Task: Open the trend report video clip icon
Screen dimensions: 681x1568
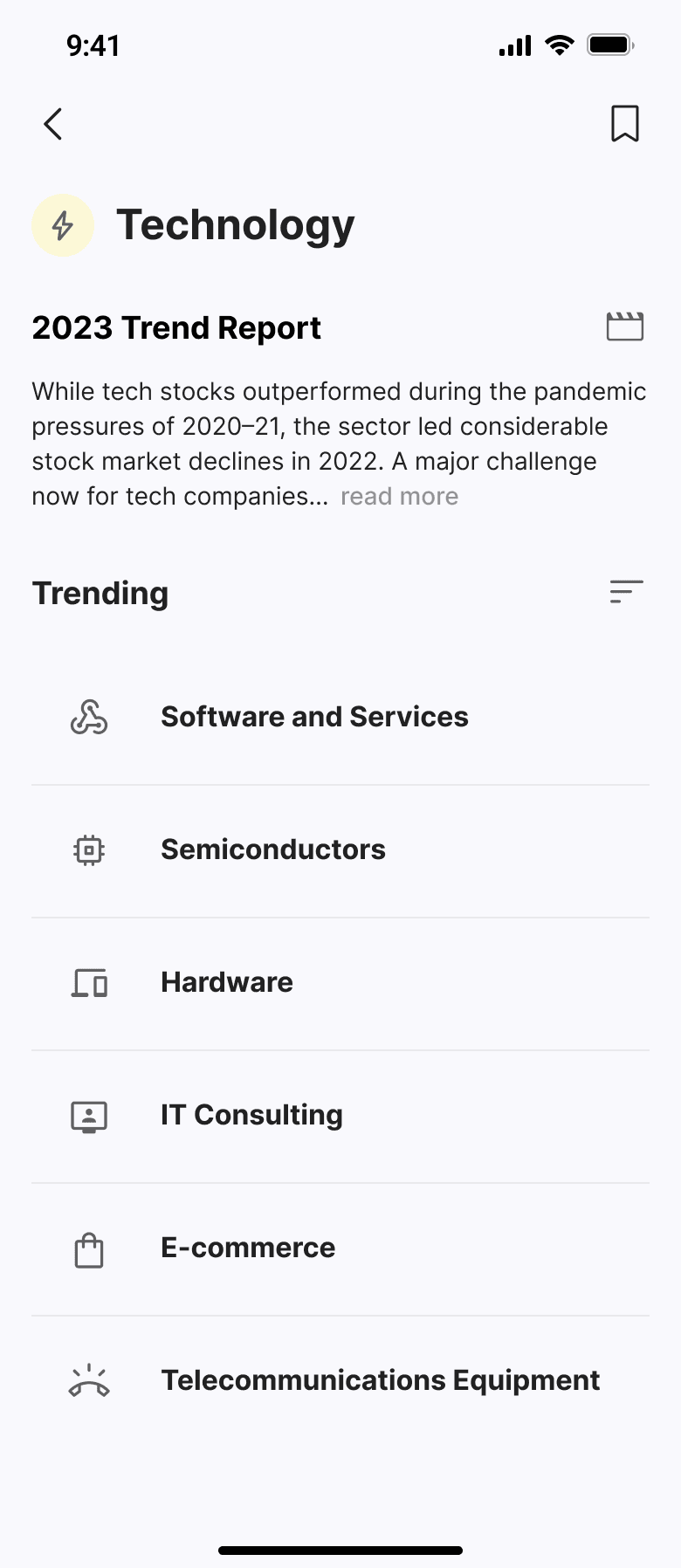Action: [x=624, y=327]
